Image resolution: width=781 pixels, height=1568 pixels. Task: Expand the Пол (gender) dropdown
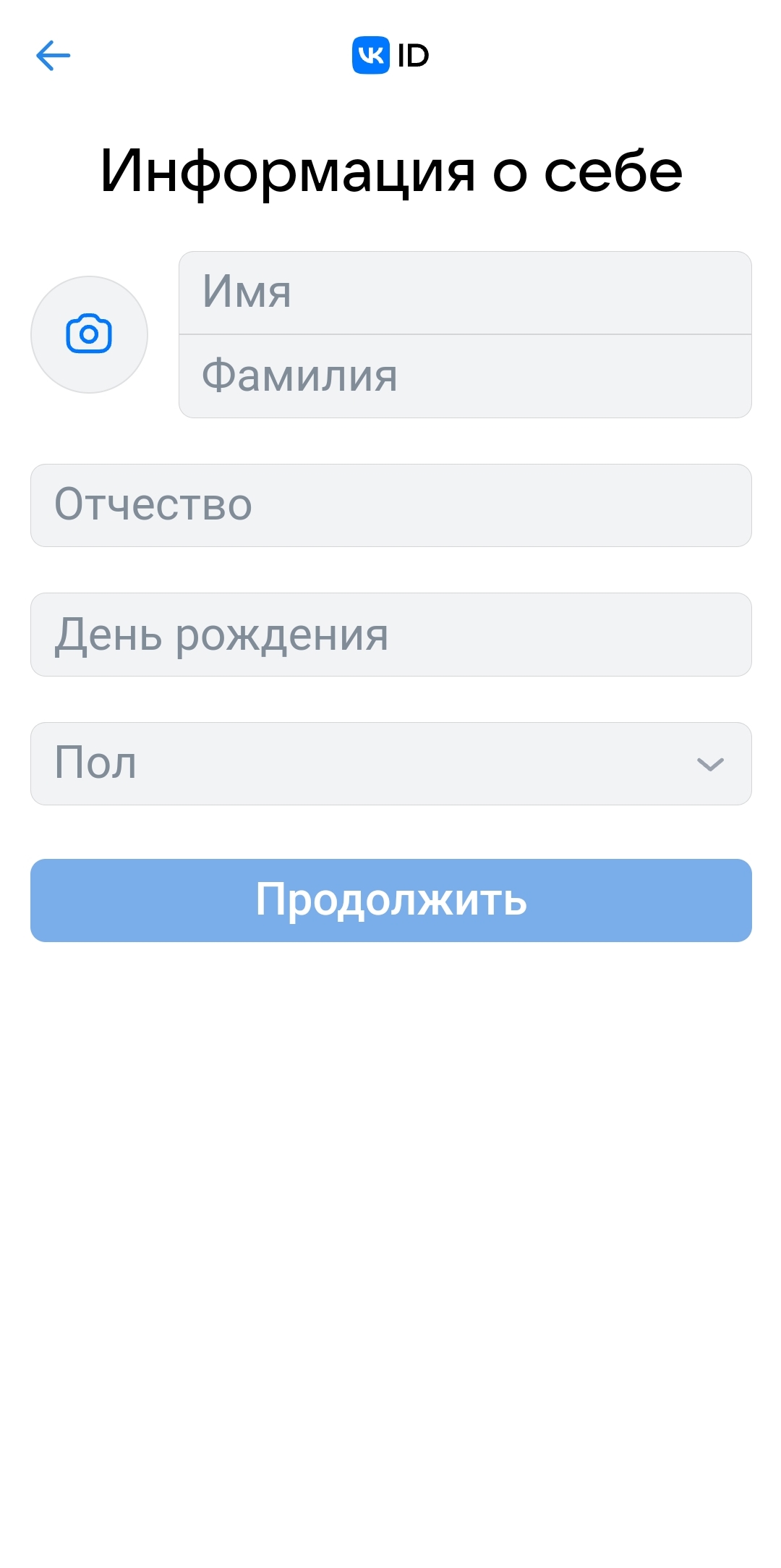(x=391, y=763)
